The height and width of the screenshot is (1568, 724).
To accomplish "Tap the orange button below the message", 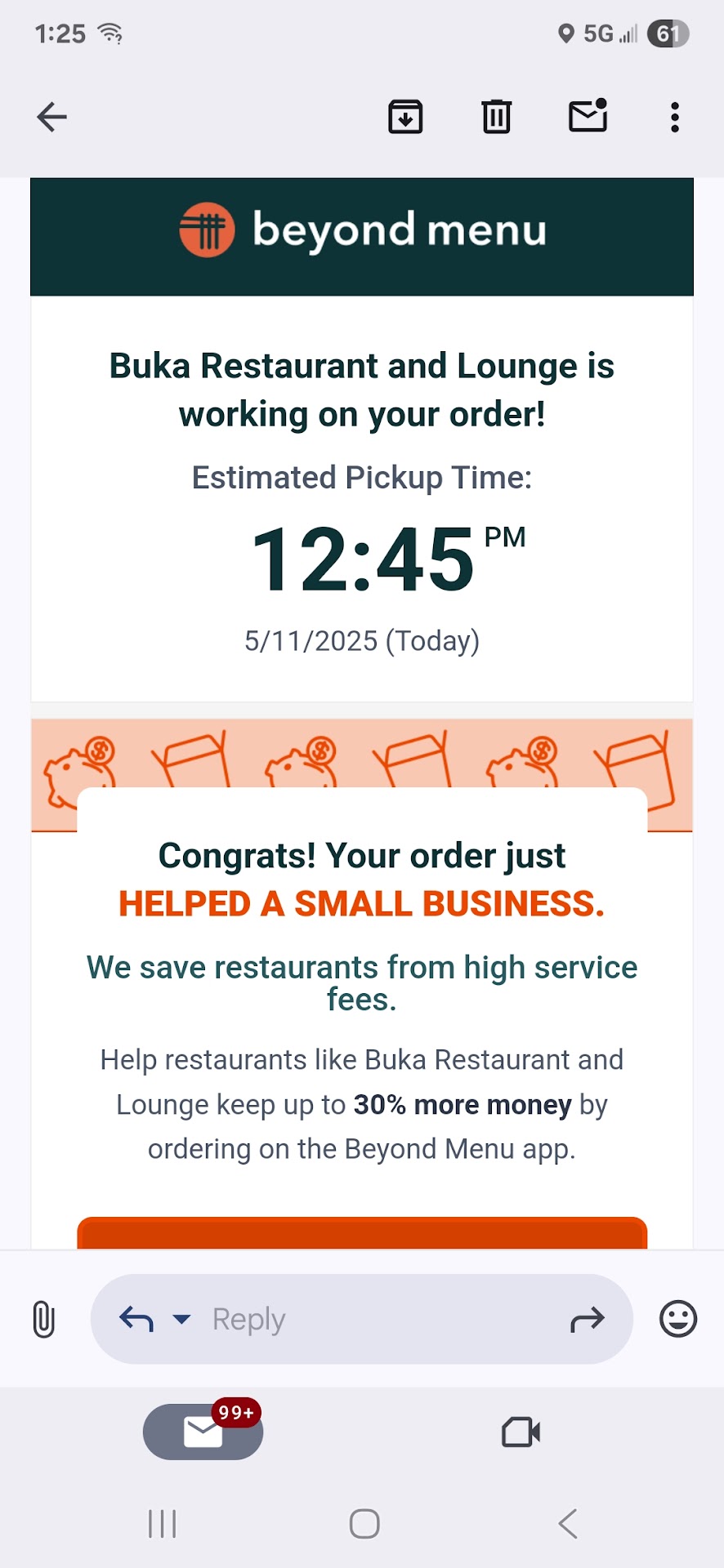I will 362,1233.
